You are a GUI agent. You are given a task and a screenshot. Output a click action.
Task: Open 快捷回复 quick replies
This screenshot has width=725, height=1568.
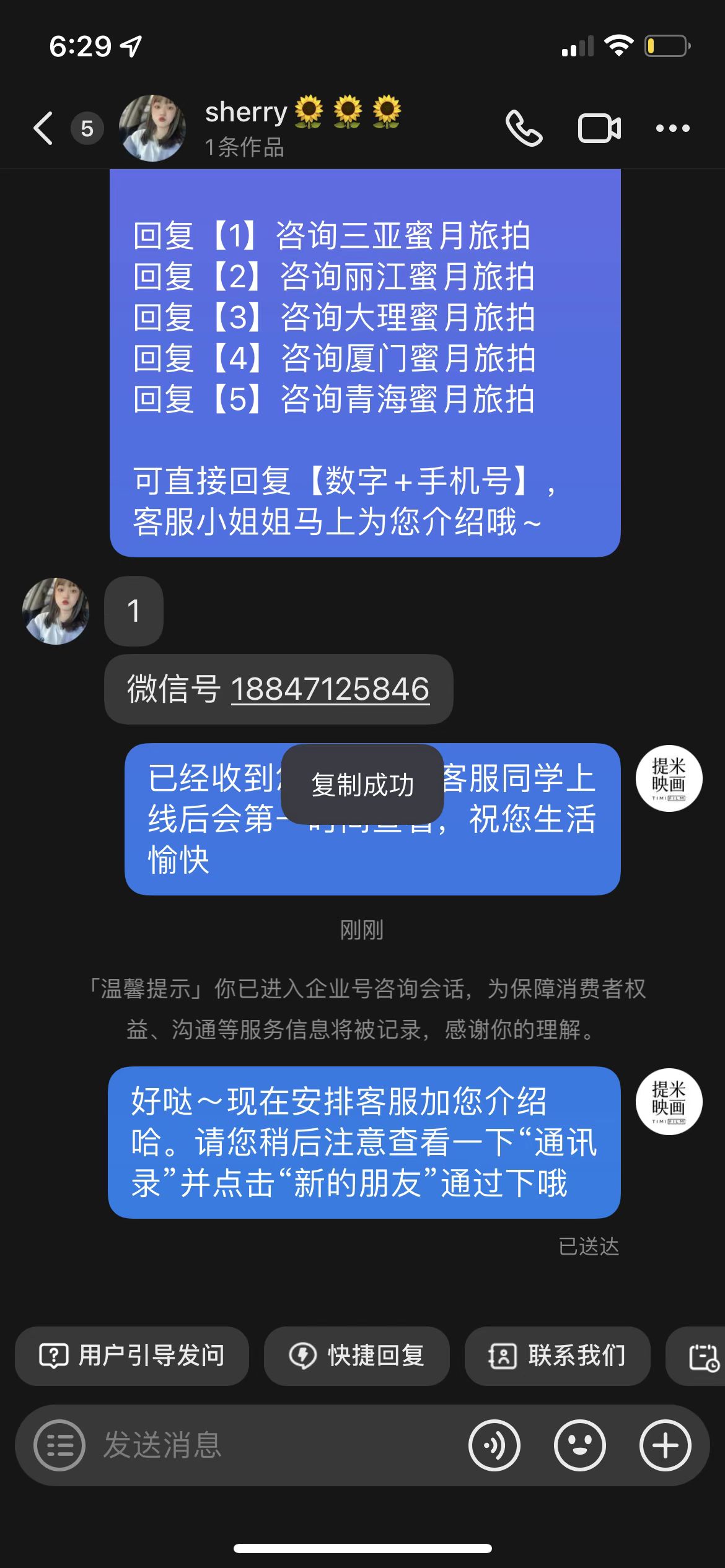coord(357,1356)
